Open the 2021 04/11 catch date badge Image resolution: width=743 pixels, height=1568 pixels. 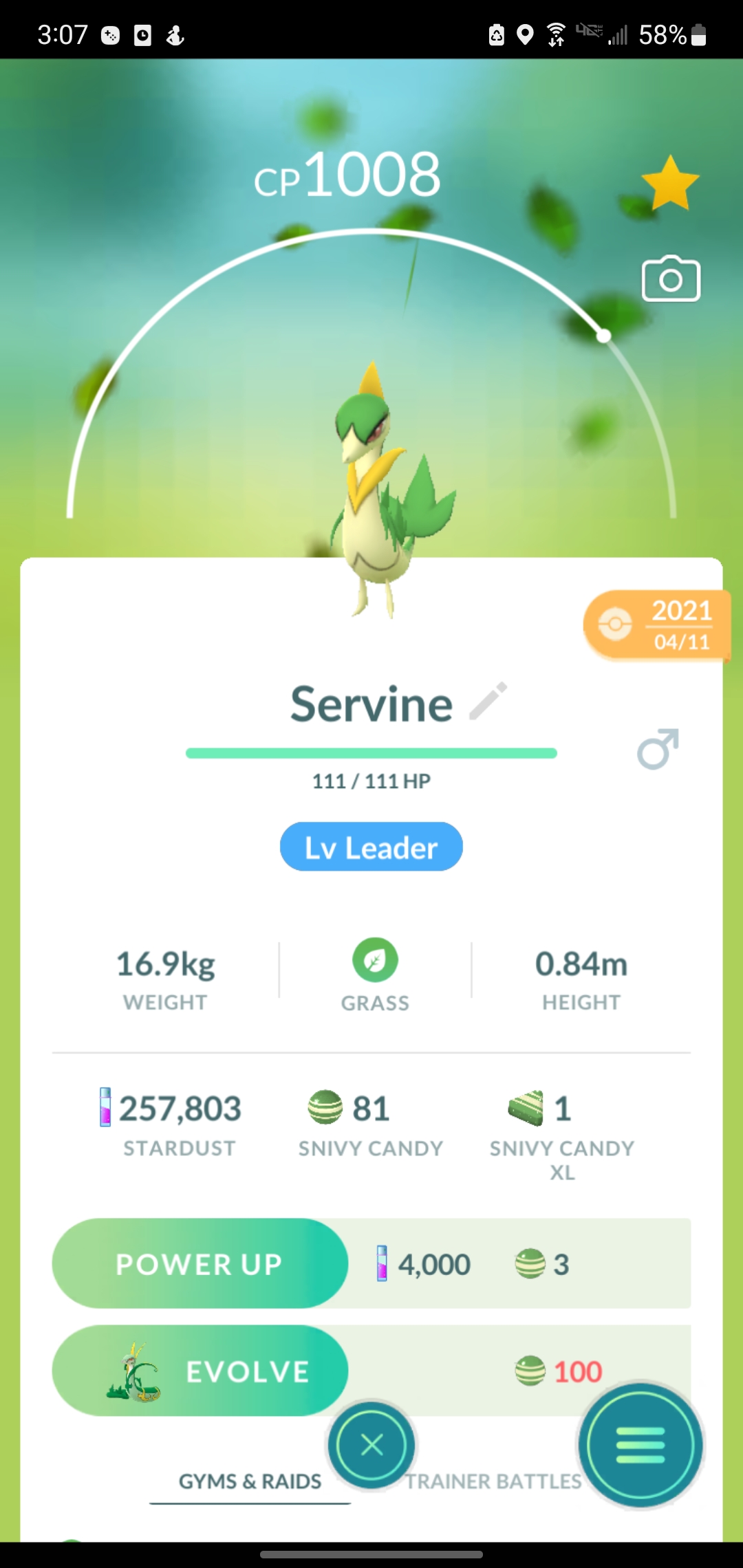tap(656, 625)
